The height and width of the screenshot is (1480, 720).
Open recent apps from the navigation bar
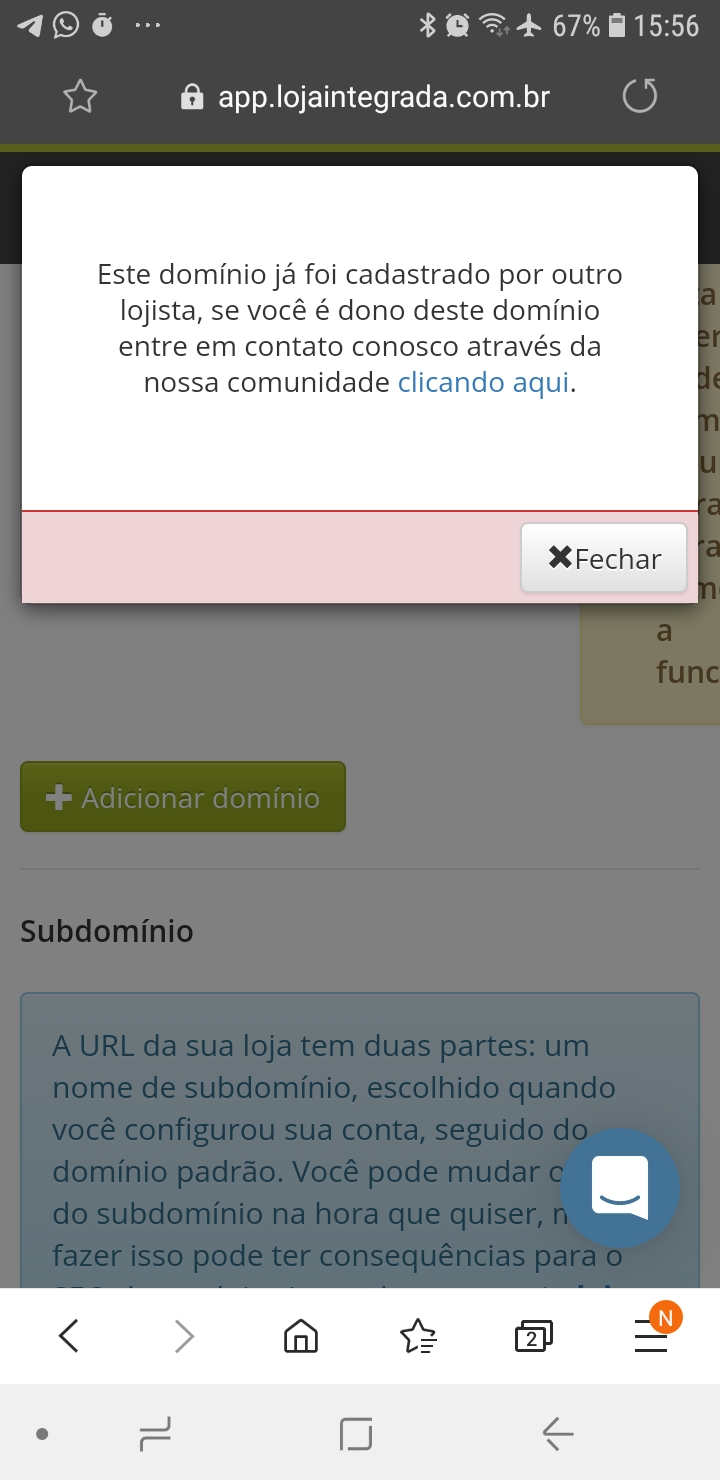pos(155,1434)
